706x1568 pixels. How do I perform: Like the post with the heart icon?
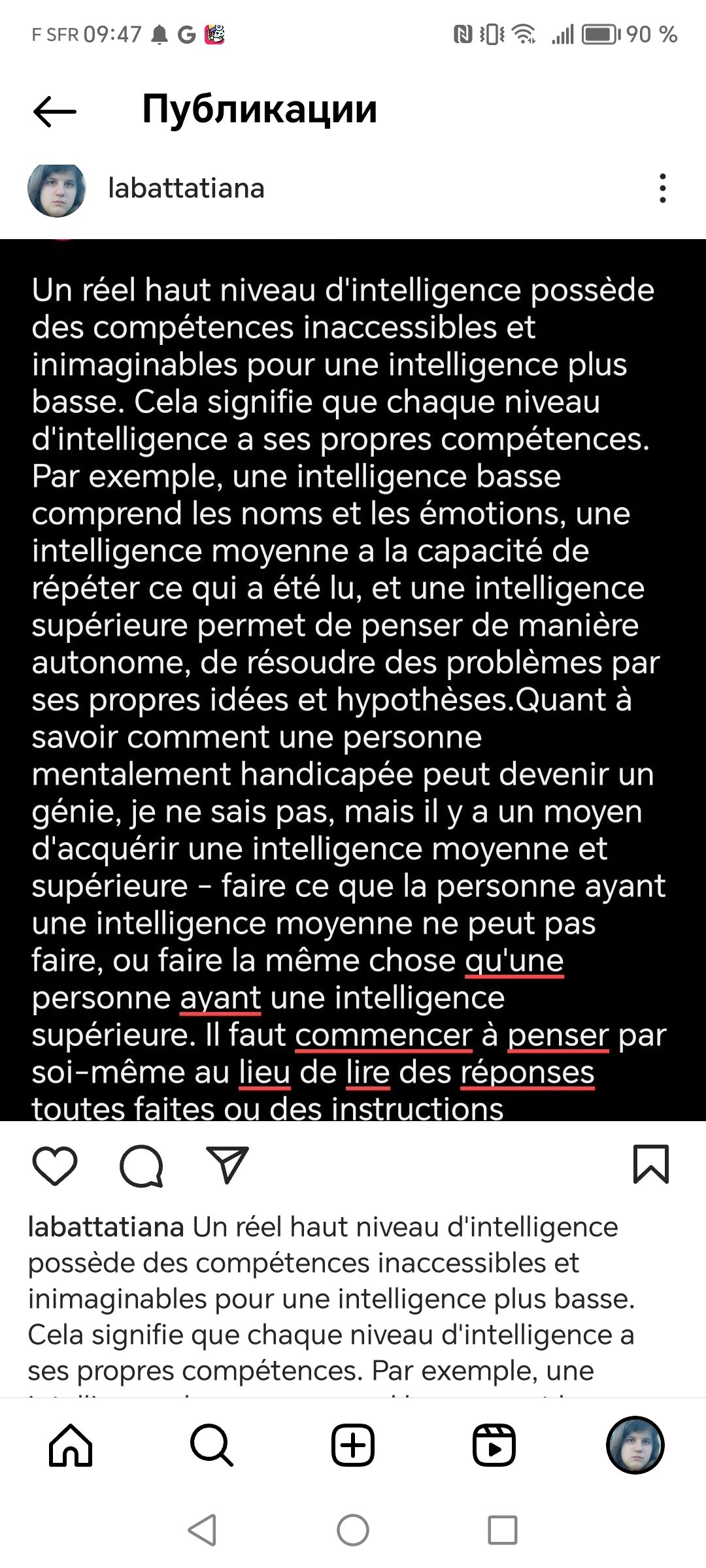[55, 1165]
